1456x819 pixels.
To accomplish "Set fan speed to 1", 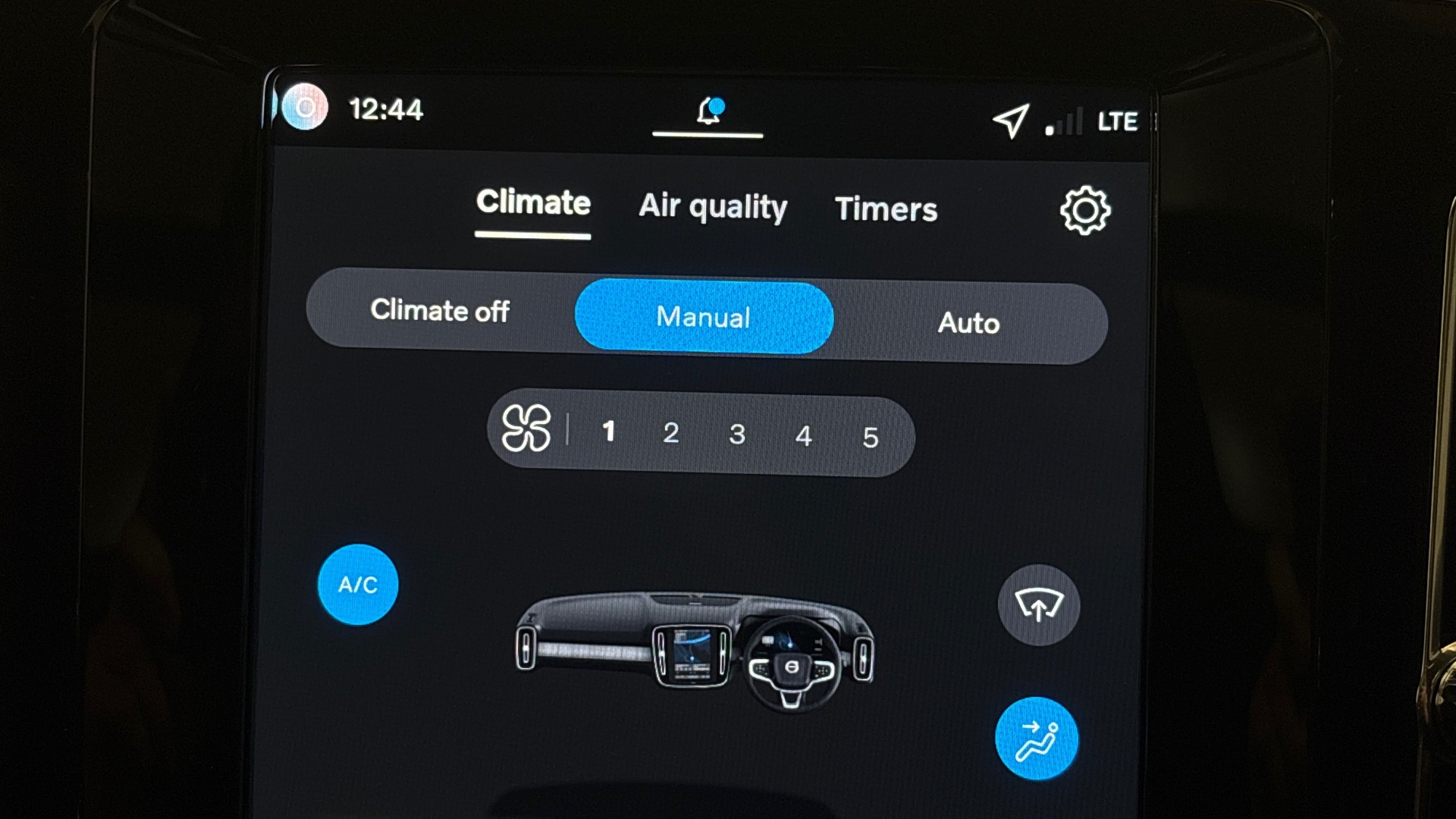I will click(608, 431).
